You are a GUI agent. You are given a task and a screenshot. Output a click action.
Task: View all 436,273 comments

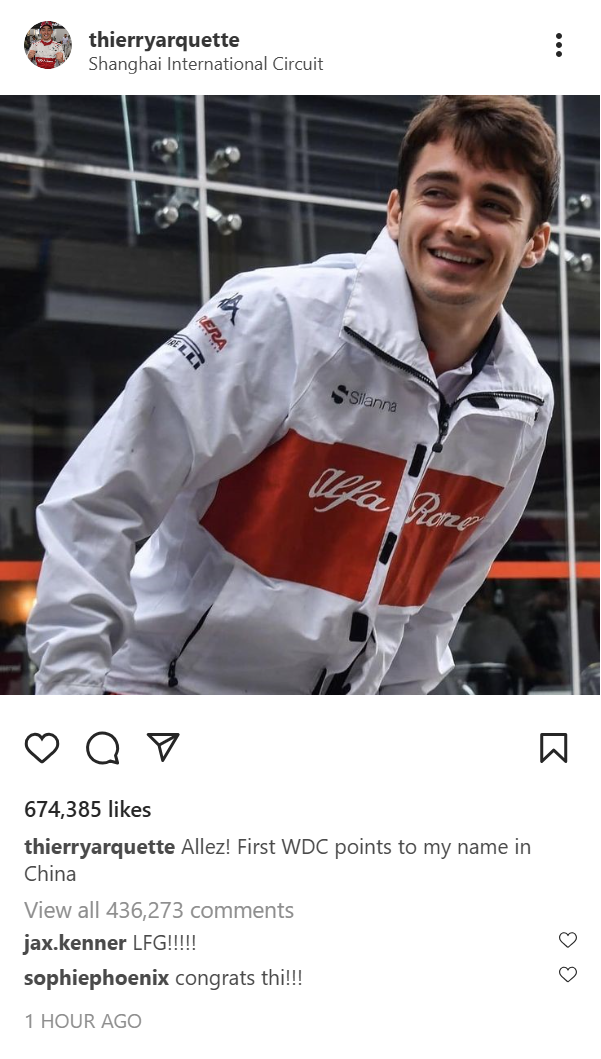[159, 910]
